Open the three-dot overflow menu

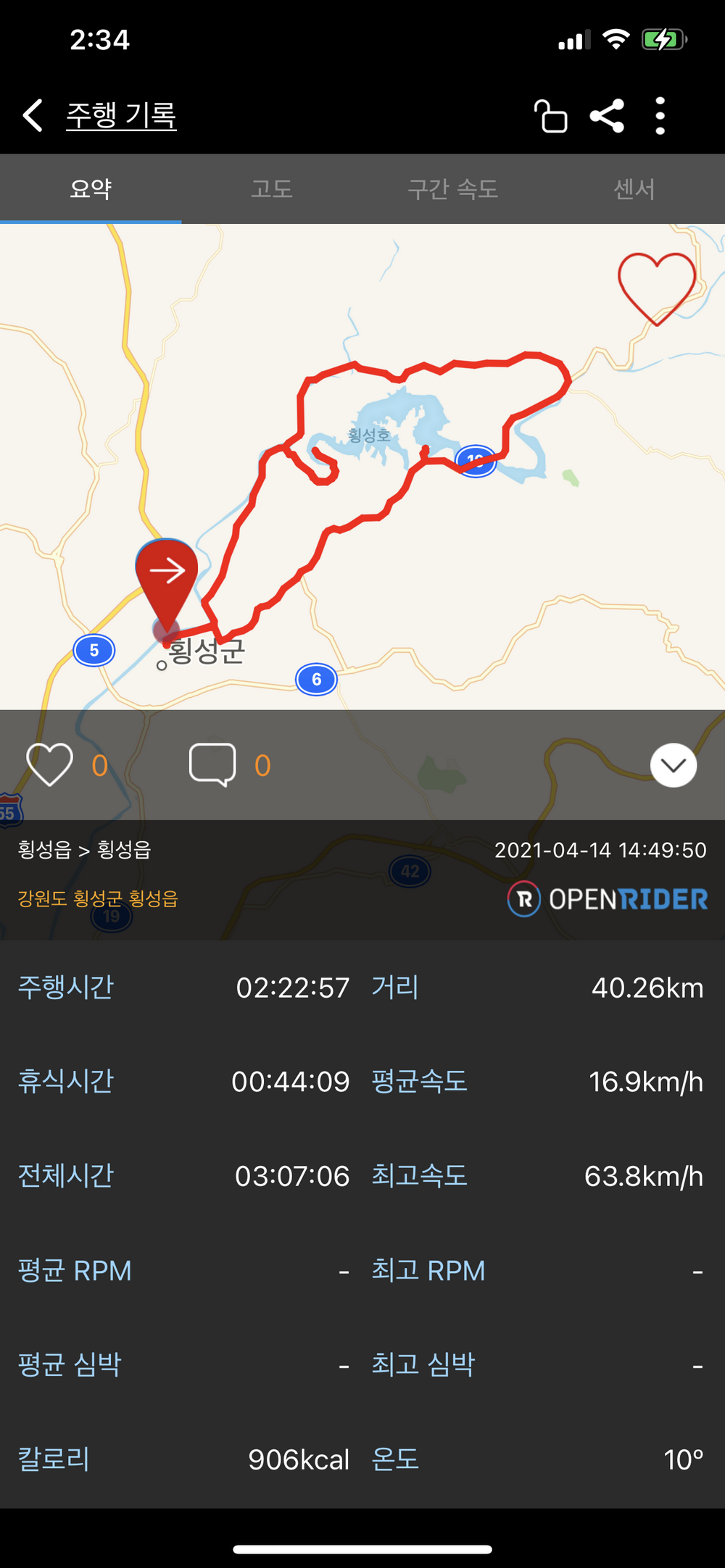coord(660,116)
